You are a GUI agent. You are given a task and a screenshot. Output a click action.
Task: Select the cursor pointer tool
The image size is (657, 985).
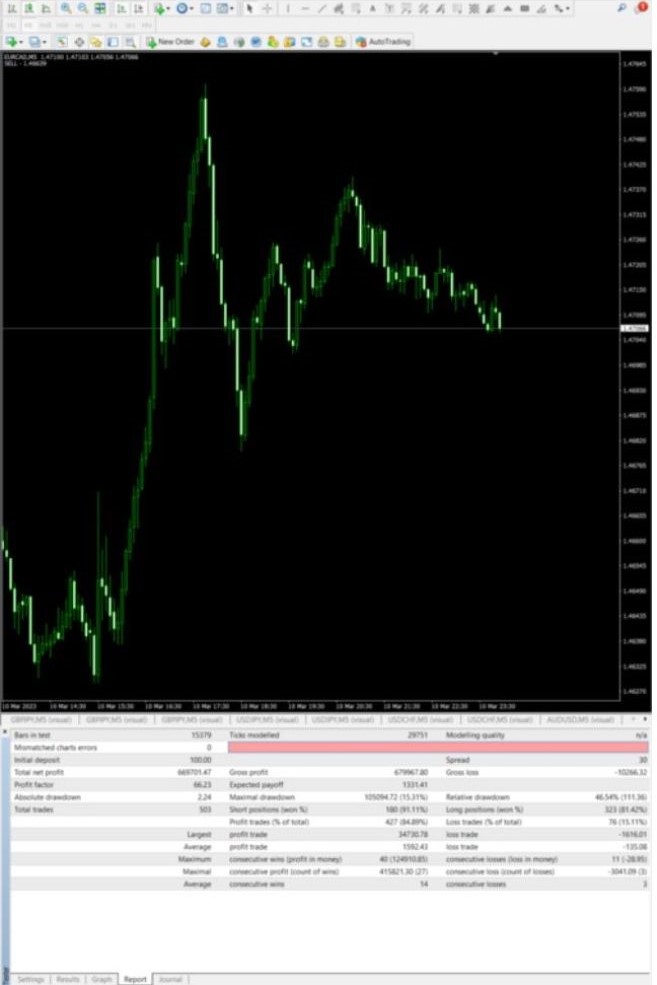coord(251,8)
